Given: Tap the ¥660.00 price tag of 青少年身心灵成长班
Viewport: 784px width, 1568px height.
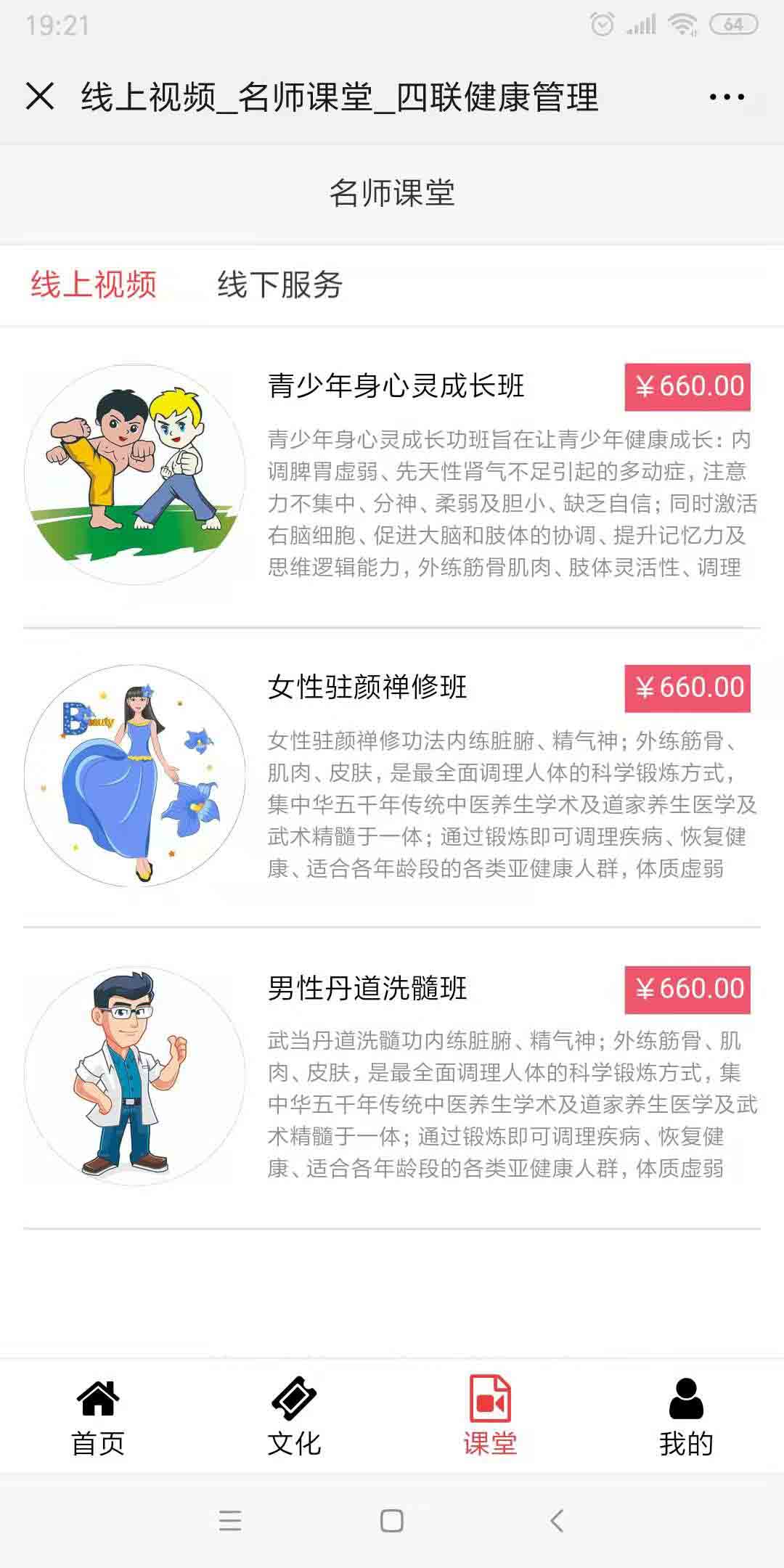Looking at the screenshot, I should (685, 387).
